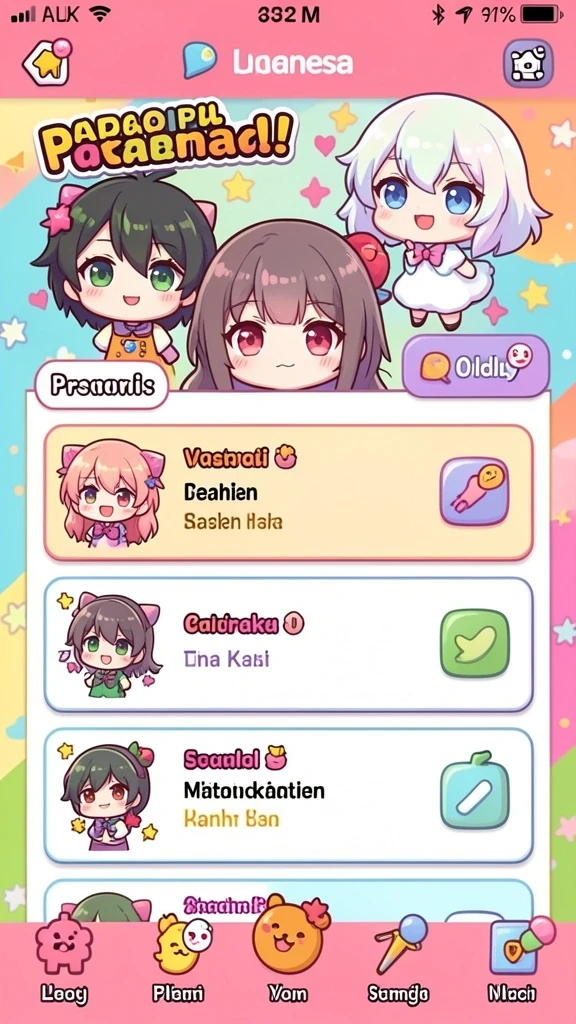Viewport: 576px width, 1024px height.
Task: Tap the star back icon in header
Action: pyautogui.click(x=47, y=61)
